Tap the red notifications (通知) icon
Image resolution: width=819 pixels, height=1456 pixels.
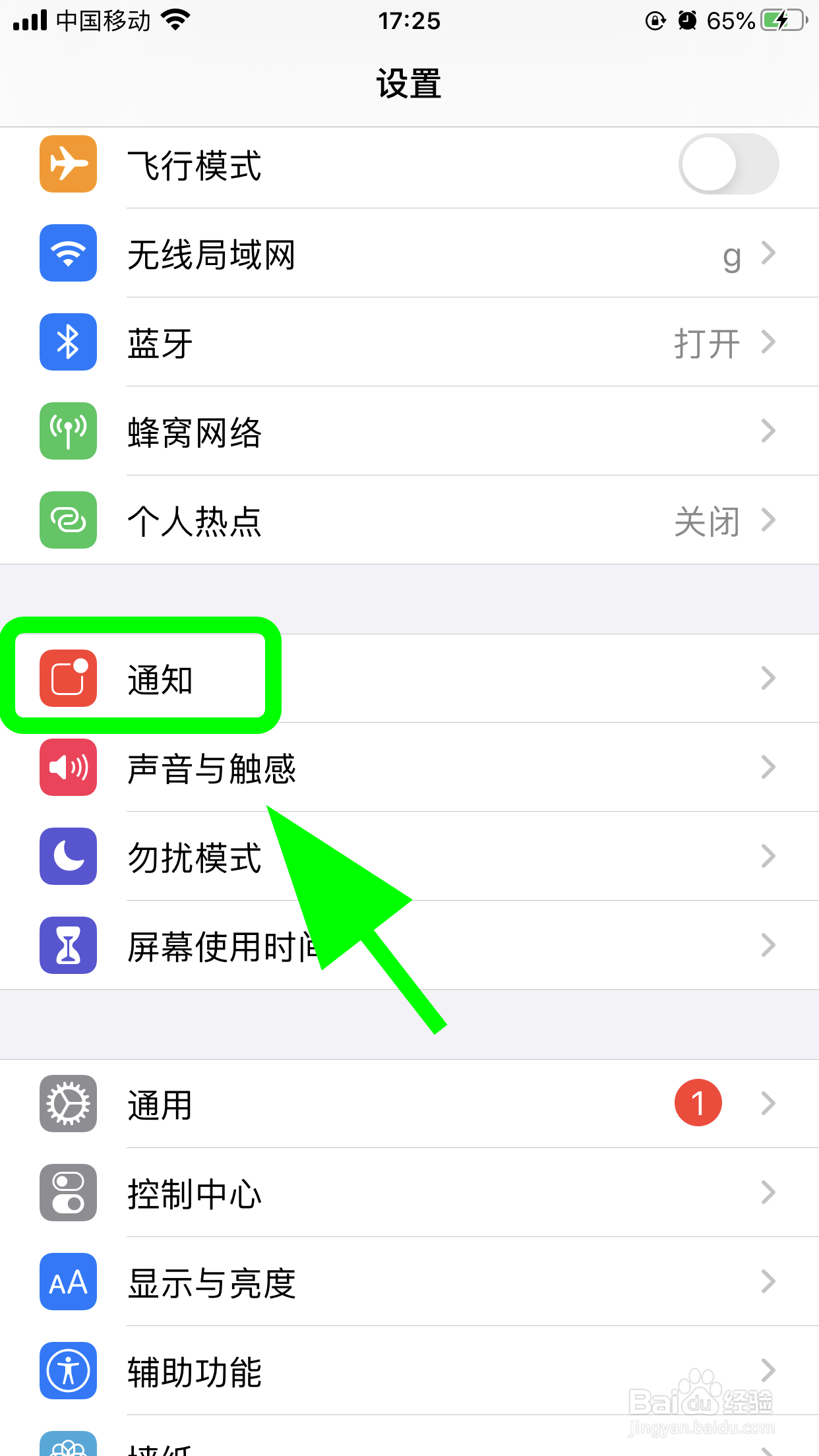click(68, 679)
